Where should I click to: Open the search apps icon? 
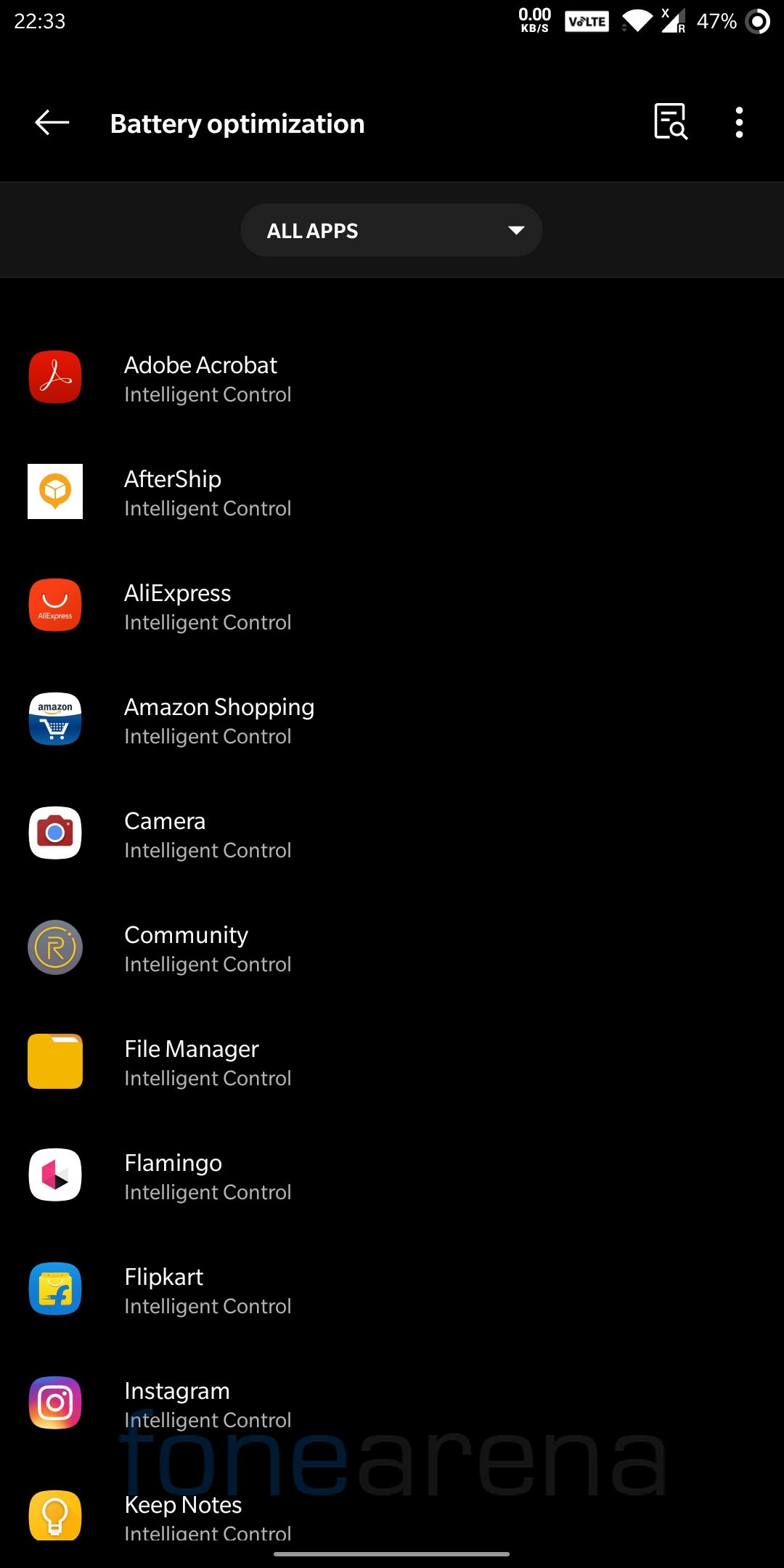pos(670,122)
